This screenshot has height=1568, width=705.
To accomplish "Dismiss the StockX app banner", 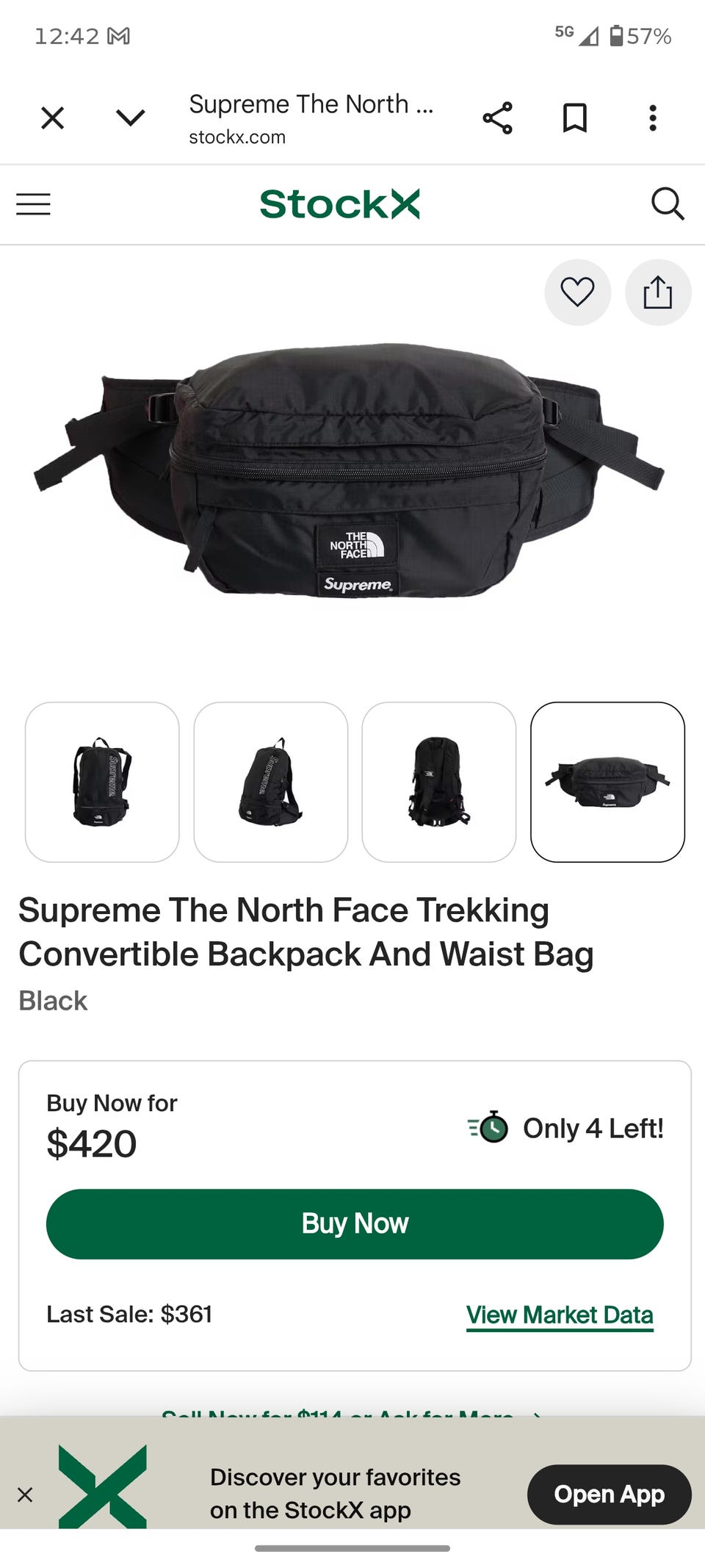I will tap(25, 1494).
